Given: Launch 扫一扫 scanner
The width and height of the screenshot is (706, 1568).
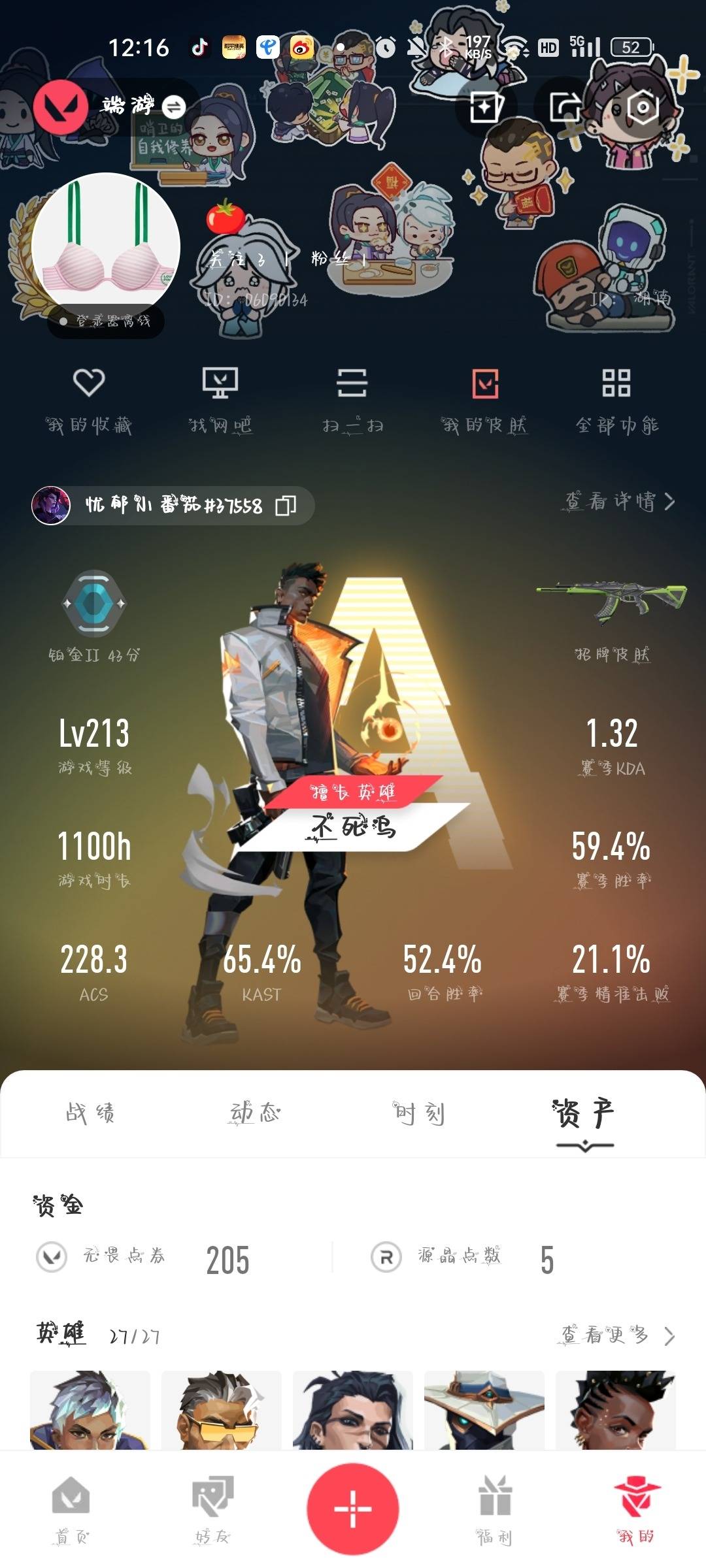Looking at the screenshot, I should pyautogui.click(x=352, y=399).
